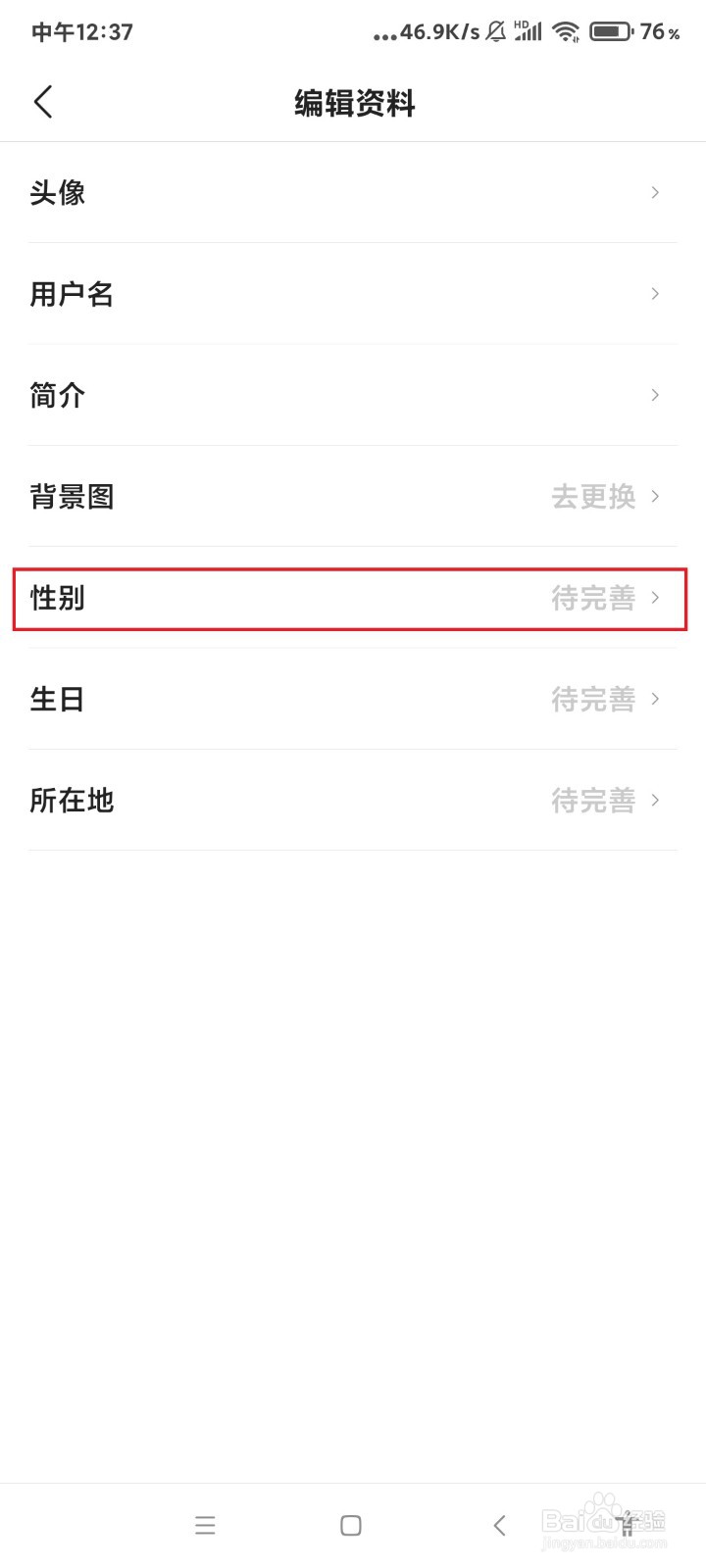Expand the 简介 row chevron
The height and width of the screenshot is (1568, 706).
[x=654, y=395]
